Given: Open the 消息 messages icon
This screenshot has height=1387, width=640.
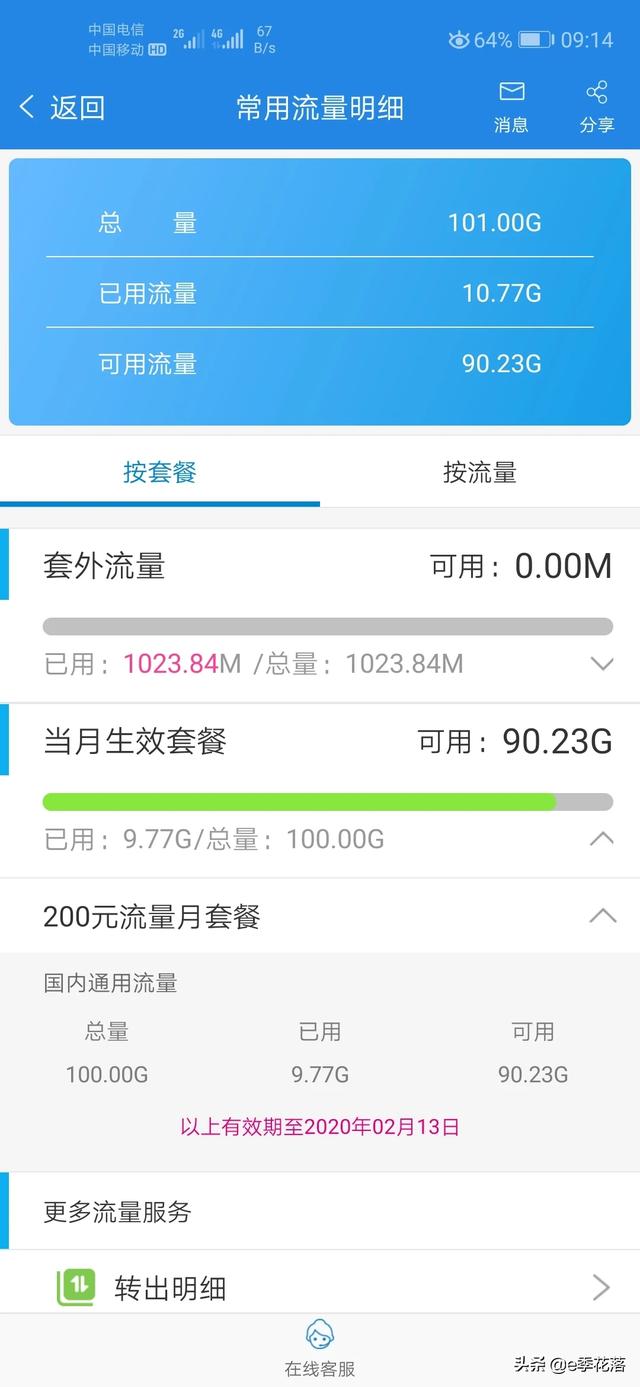Looking at the screenshot, I should point(511,106).
